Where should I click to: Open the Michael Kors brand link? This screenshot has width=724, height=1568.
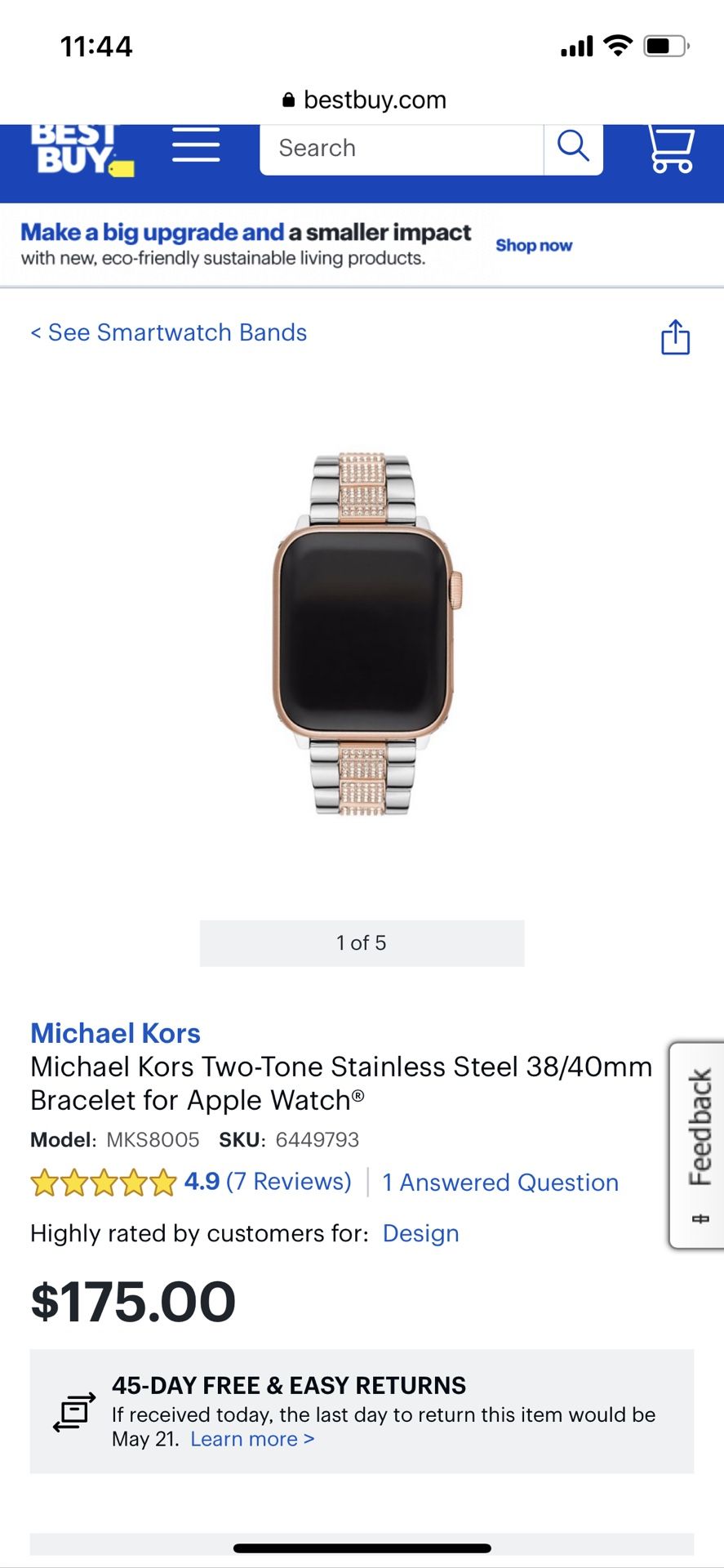(x=115, y=1033)
